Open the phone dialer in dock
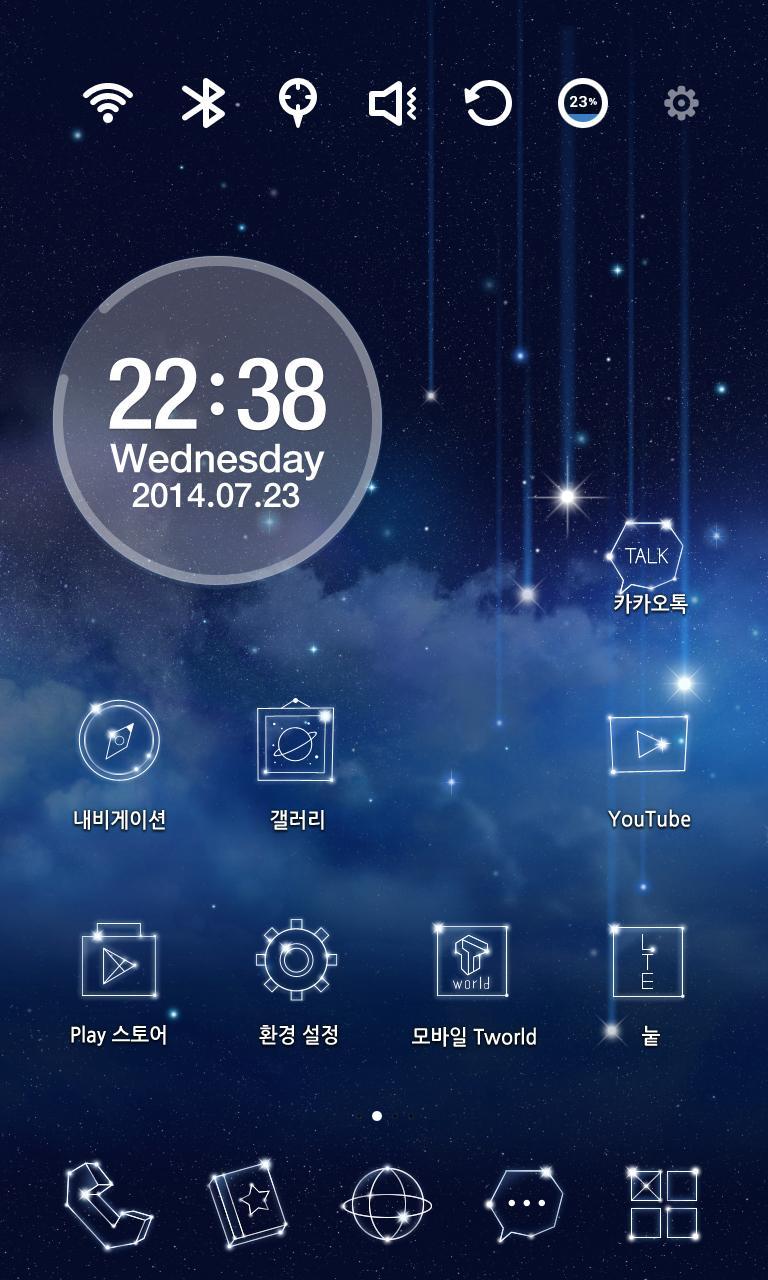 tap(108, 1203)
